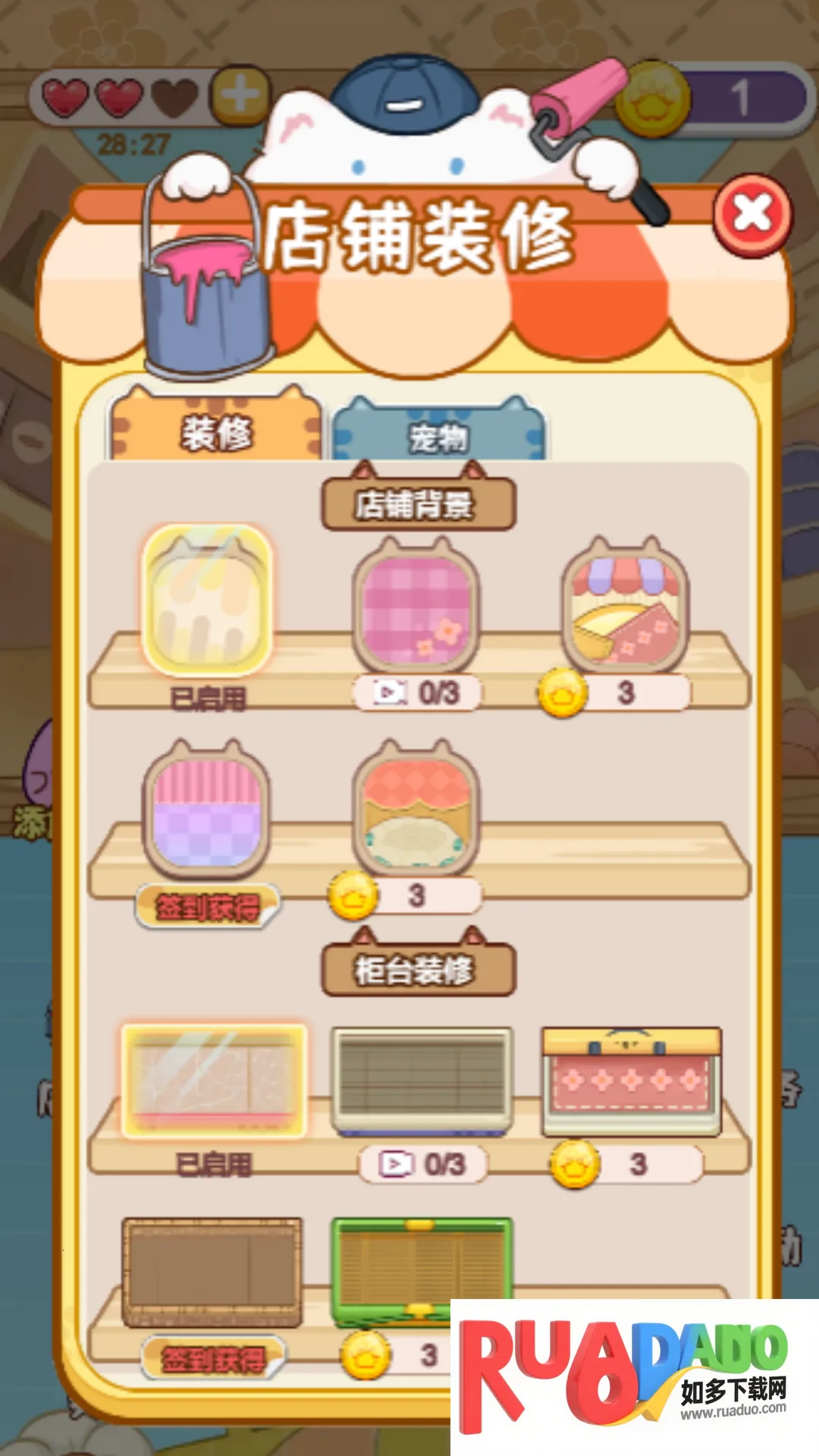Select the 装修 tab
The image size is (819, 1456).
click(216, 432)
